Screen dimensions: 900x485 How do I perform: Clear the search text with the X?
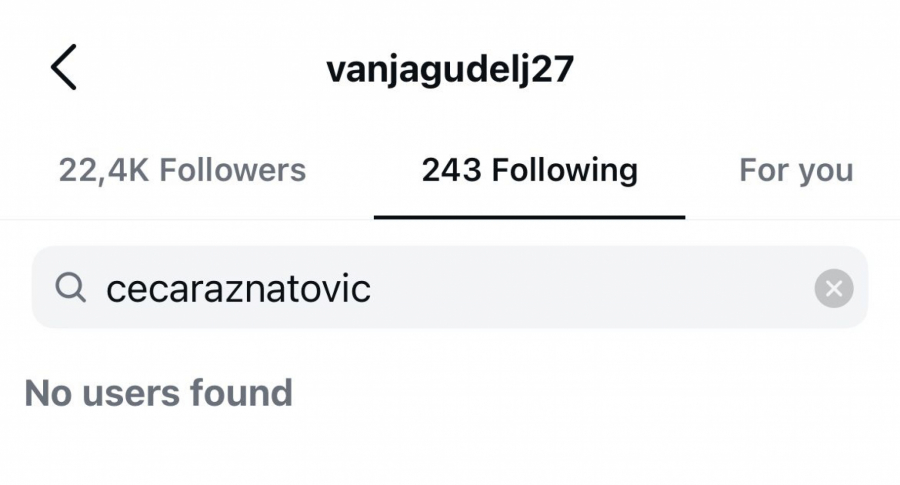click(833, 289)
